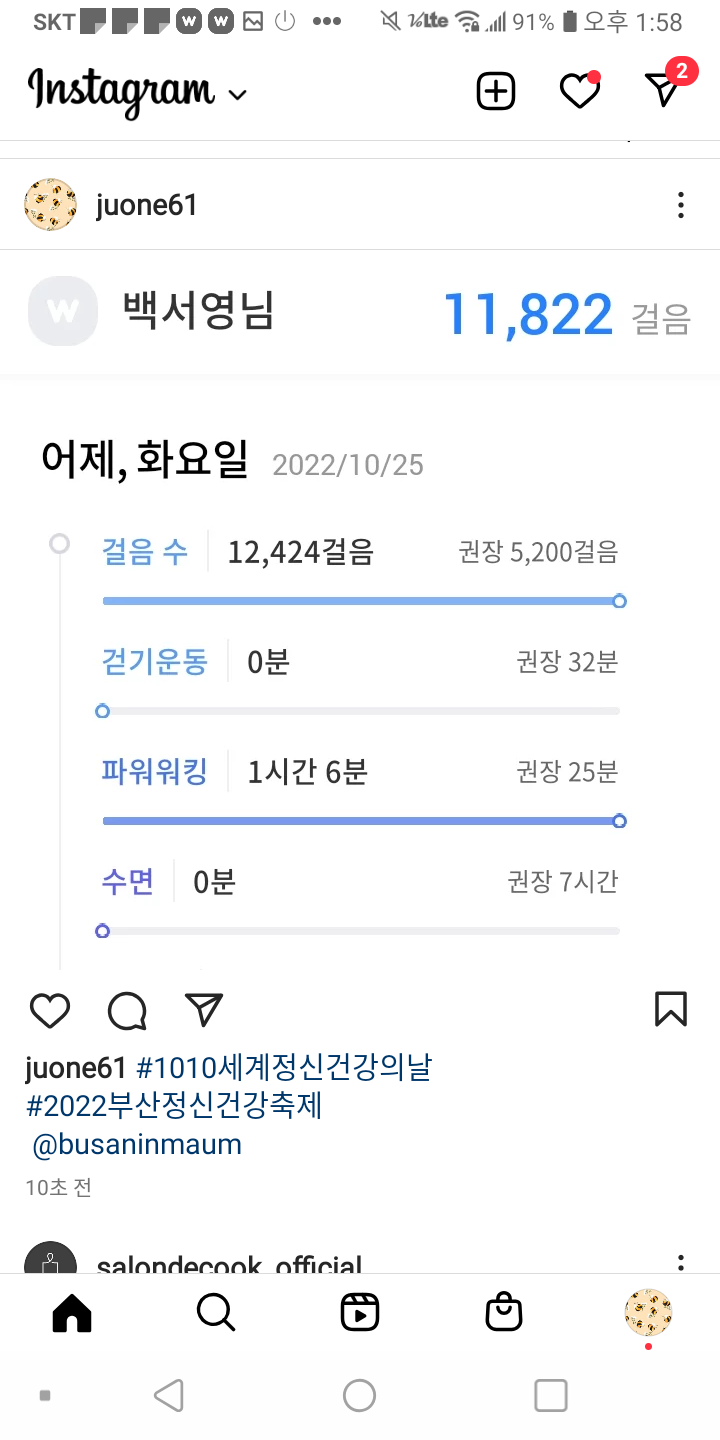
Task: Open the @busaninmaum mention
Action: point(137,1144)
